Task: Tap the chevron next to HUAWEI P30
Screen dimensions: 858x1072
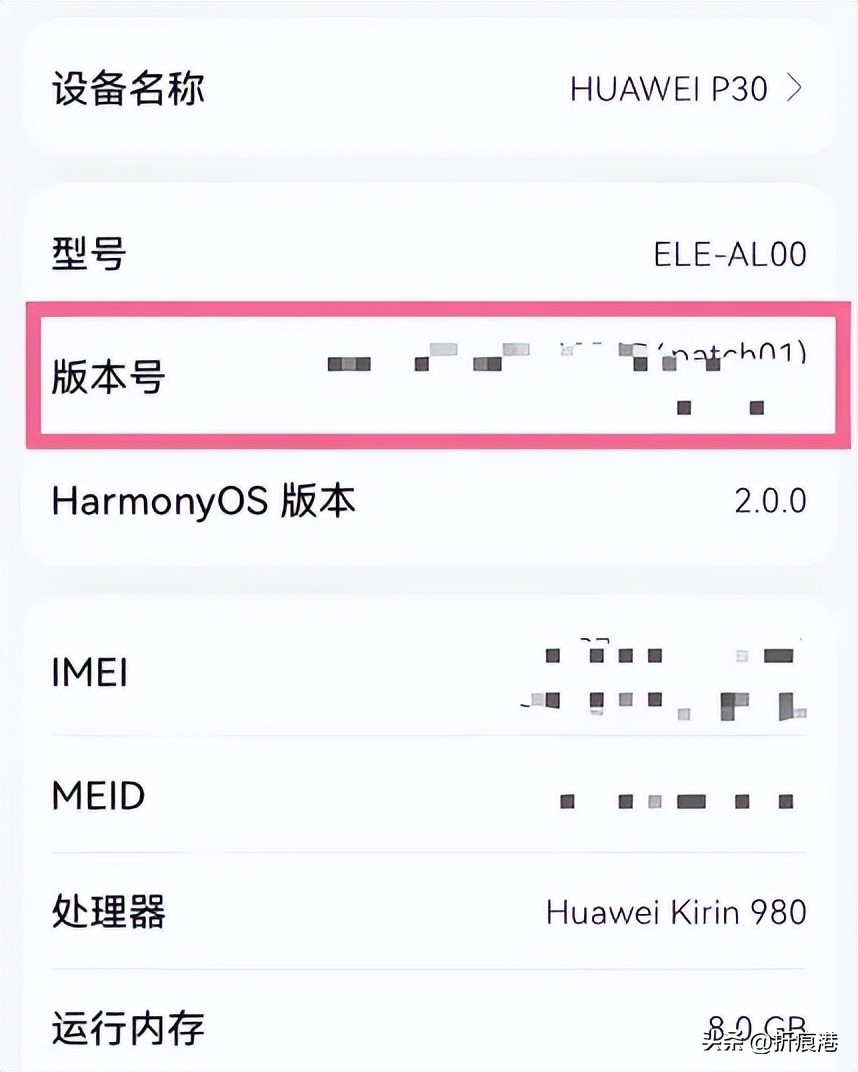Action: click(x=793, y=88)
